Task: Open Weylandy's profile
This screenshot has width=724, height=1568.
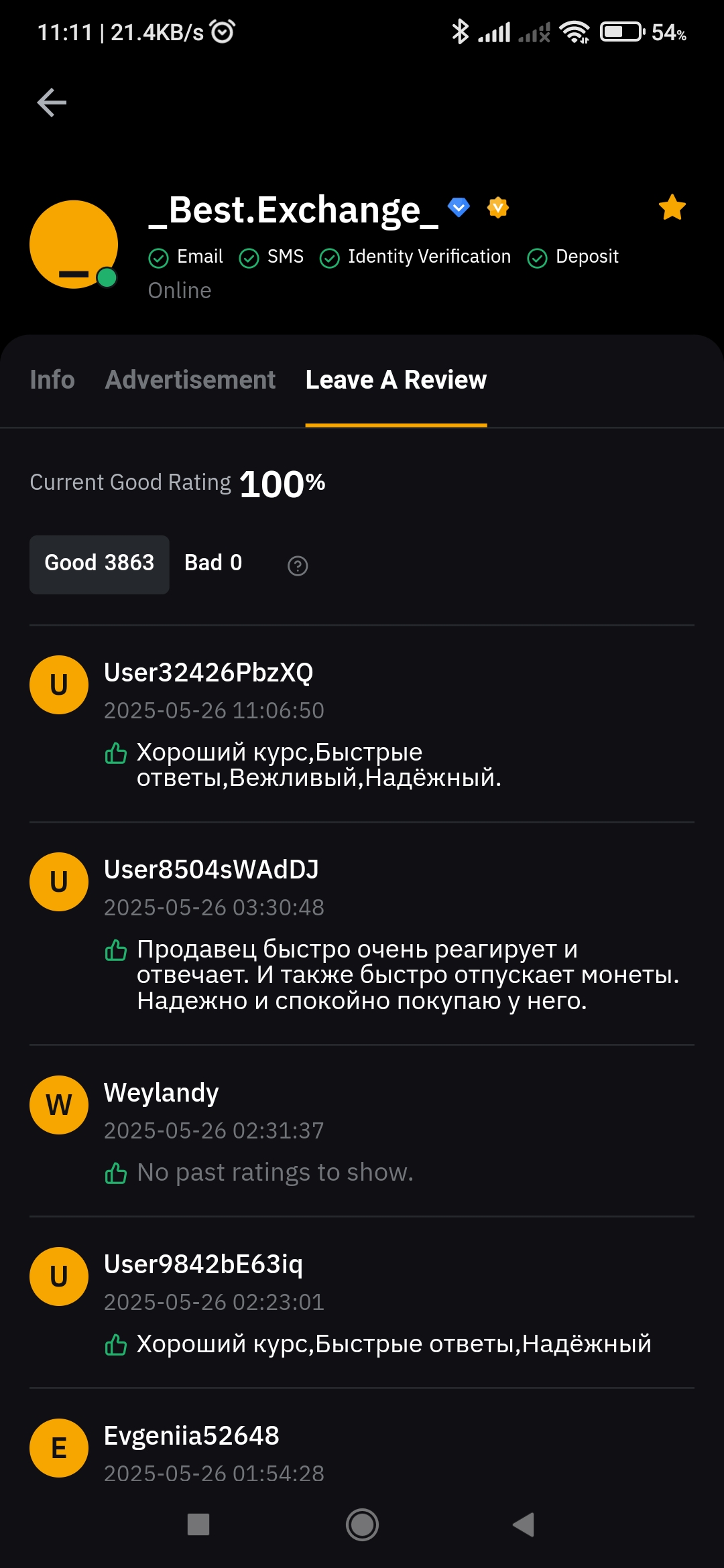Action: tap(161, 1093)
